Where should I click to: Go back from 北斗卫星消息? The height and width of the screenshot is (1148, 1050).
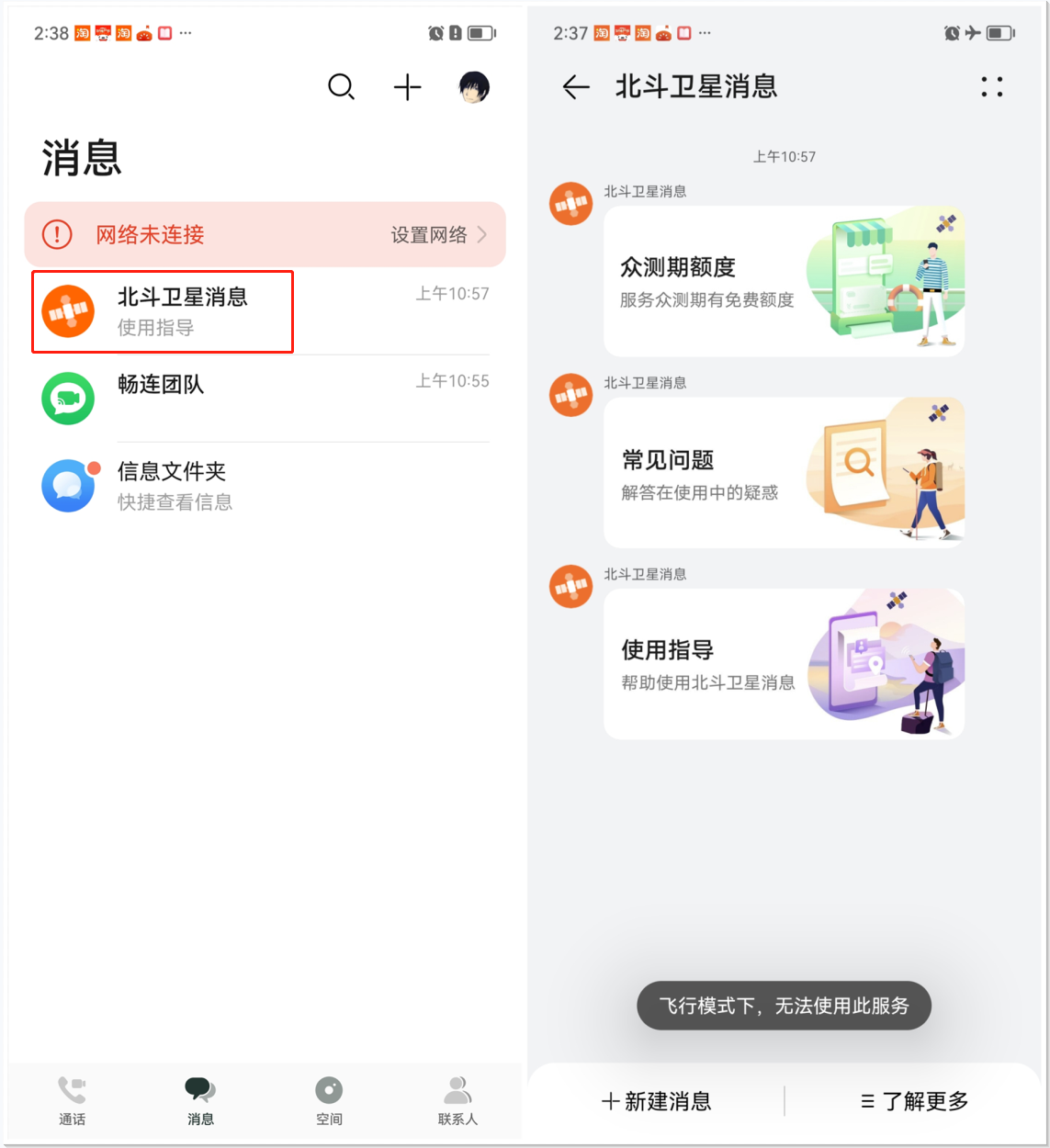coord(576,87)
